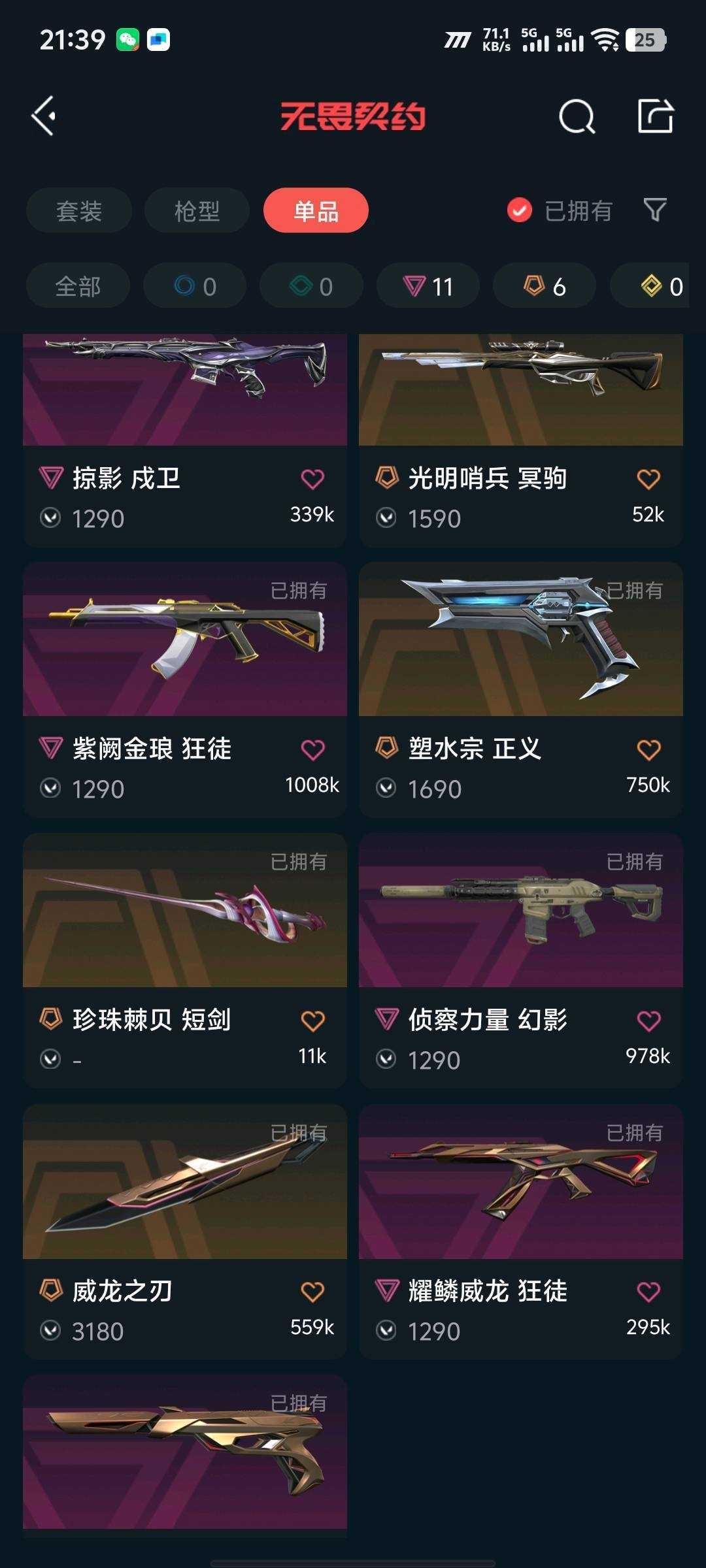Select the orange tier filter showing 6
This screenshot has width=706, height=1568.
click(x=544, y=286)
